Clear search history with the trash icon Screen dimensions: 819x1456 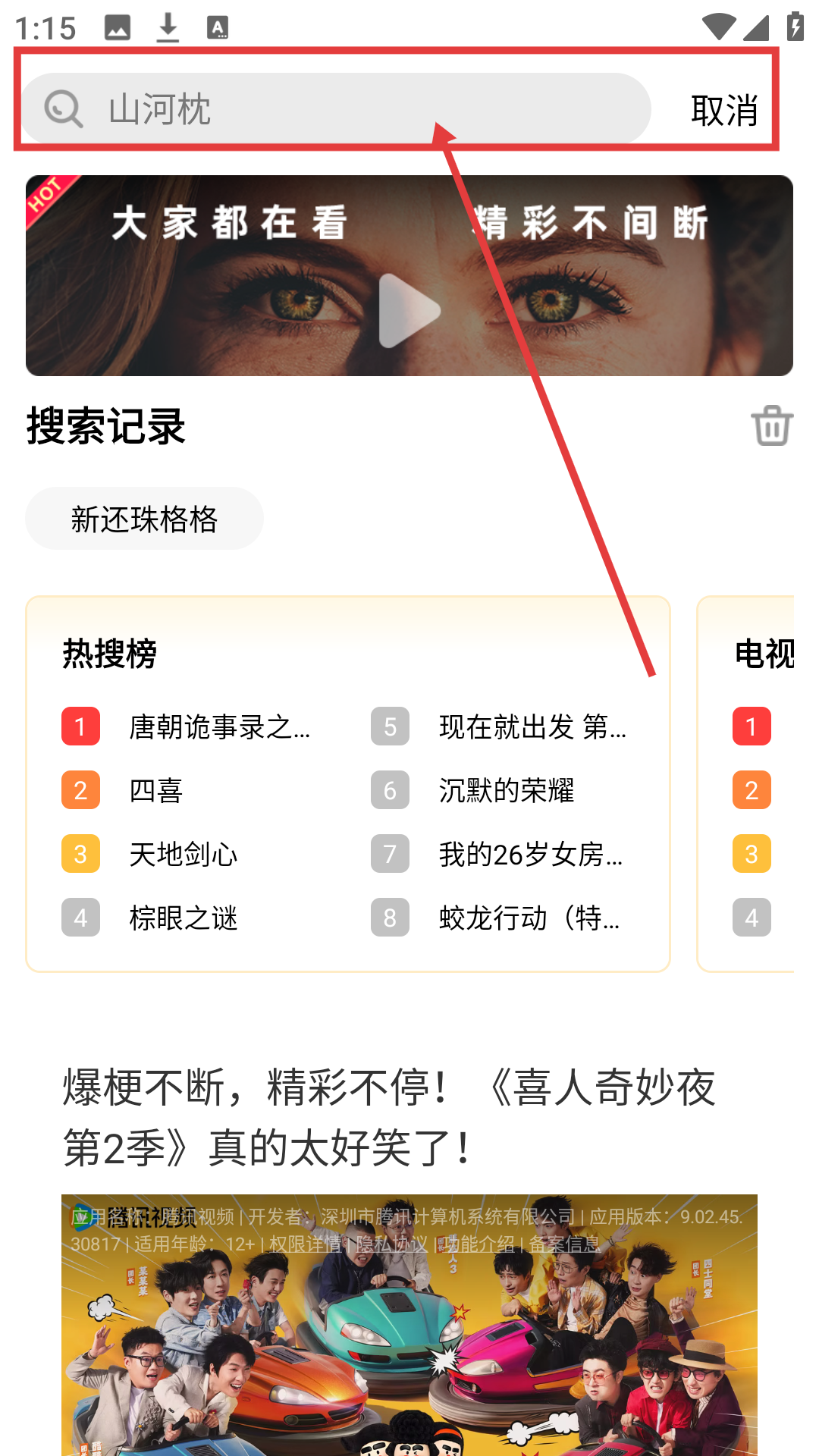tap(771, 425)
